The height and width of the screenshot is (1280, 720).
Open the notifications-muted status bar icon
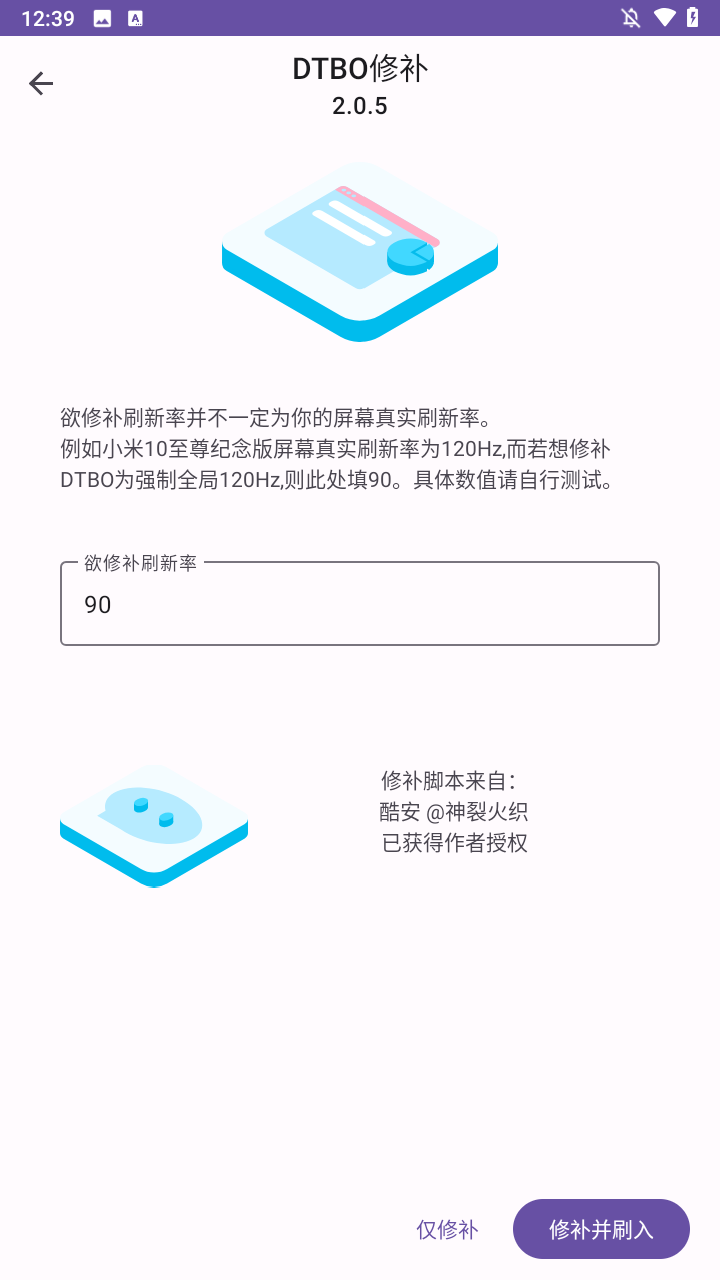pyautogui.click(x=631, y=17)
